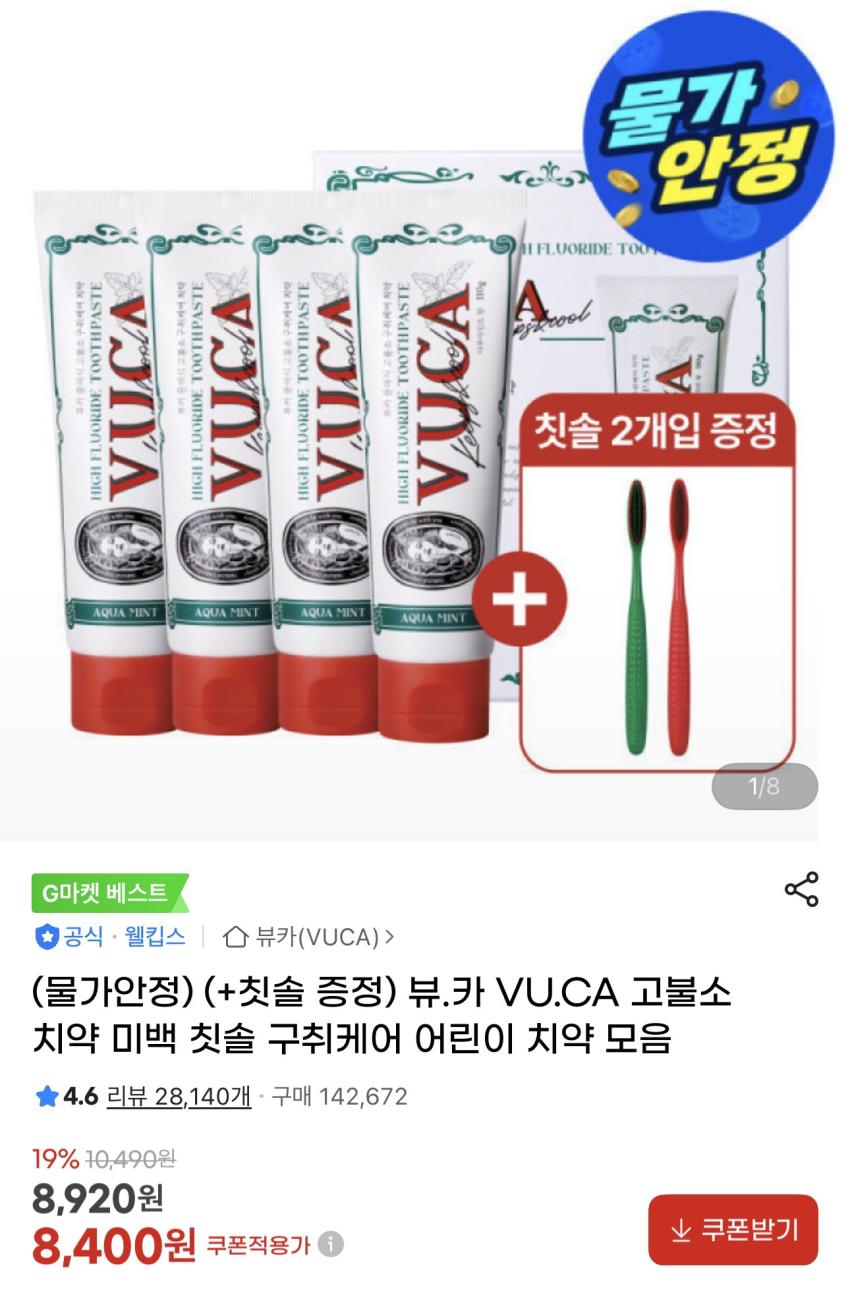
Task: Tap the 쿠폰받기 coupon download button
Action: [x=733, y=1230]
